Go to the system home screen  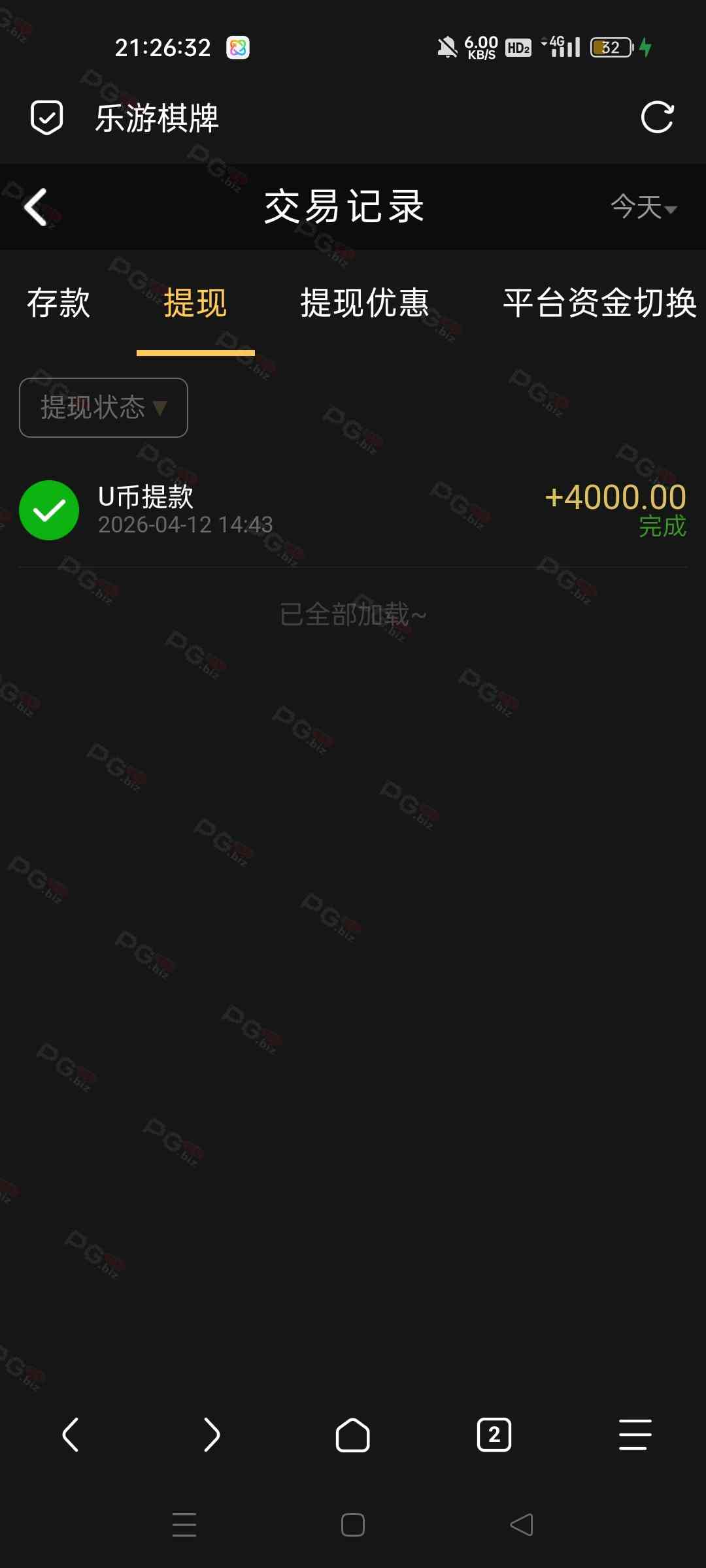click(353, 1525)
